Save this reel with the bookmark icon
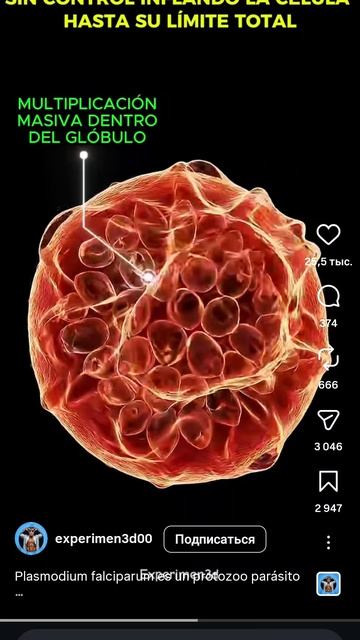This screenshot has width=360, height=640. 329,481
